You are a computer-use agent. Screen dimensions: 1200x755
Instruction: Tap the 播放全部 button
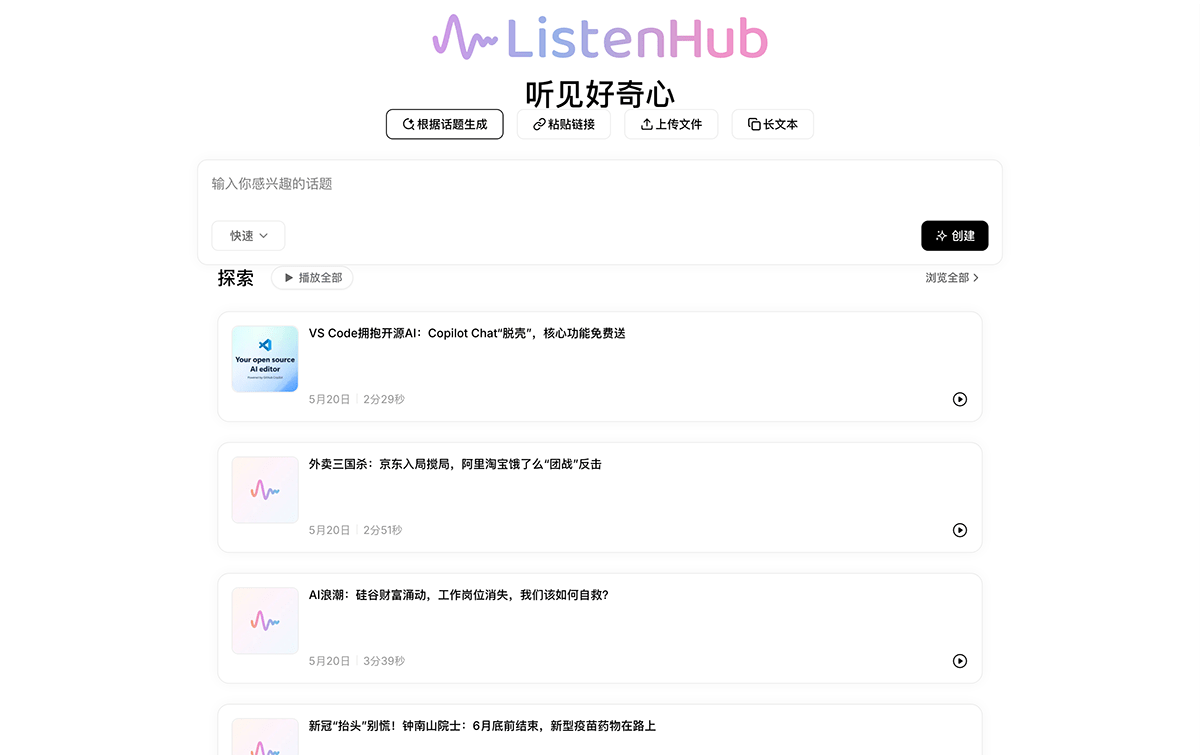[312, 278]
